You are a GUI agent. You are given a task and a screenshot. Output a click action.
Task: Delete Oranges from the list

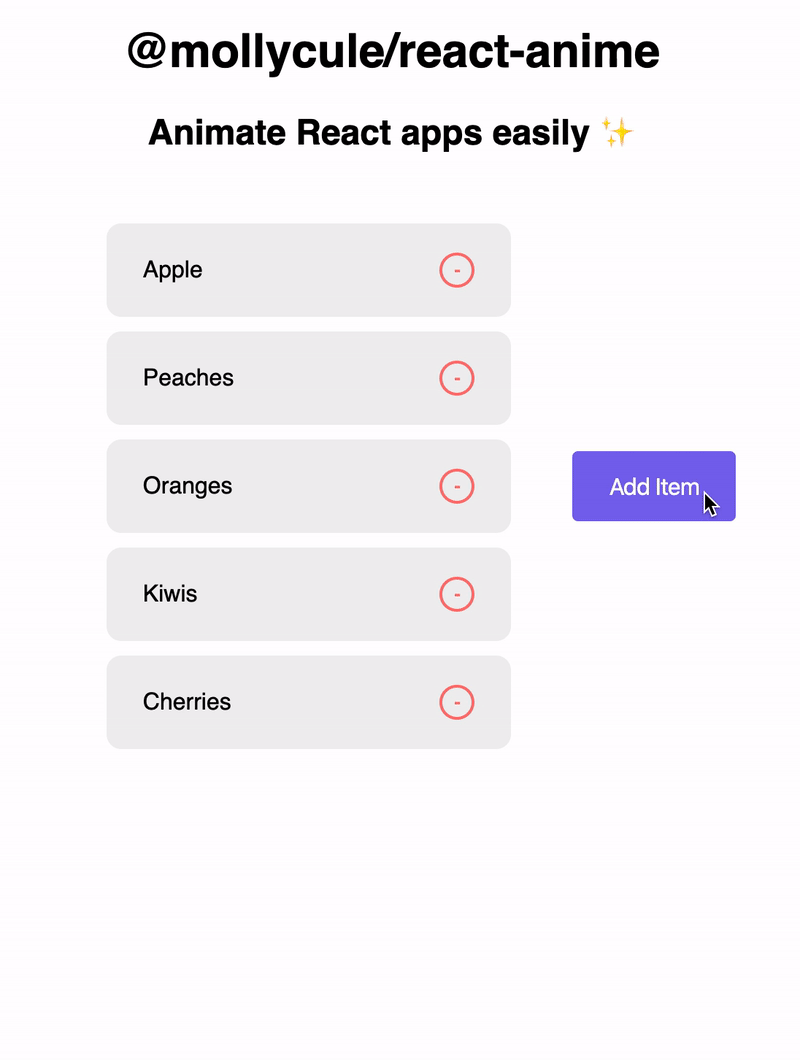click(x=456, y=486)
